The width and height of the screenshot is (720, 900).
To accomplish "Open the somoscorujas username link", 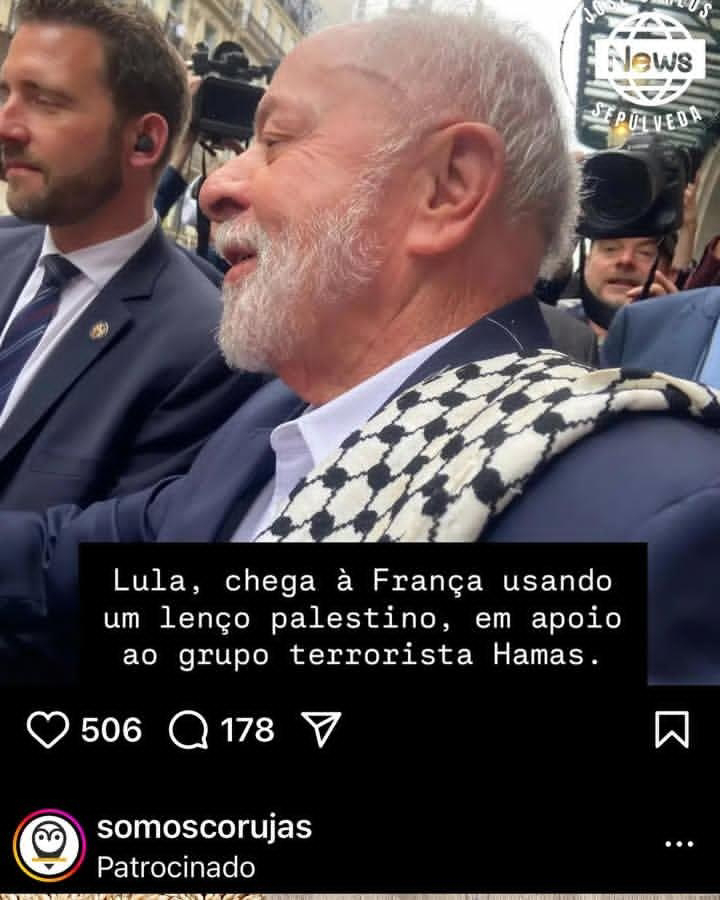I will [x=204, y=828].
